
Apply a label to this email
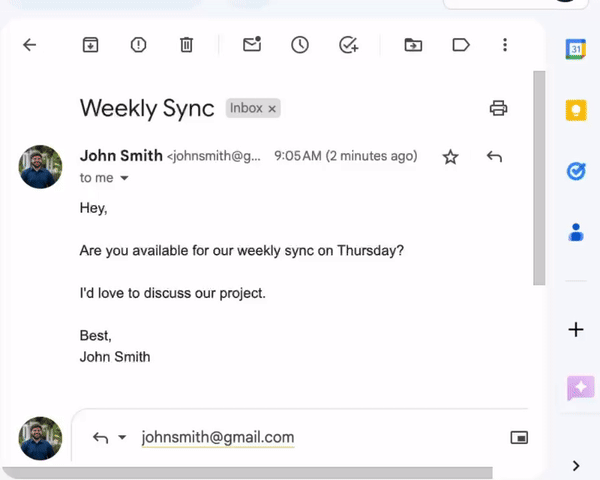coord(461,45)
